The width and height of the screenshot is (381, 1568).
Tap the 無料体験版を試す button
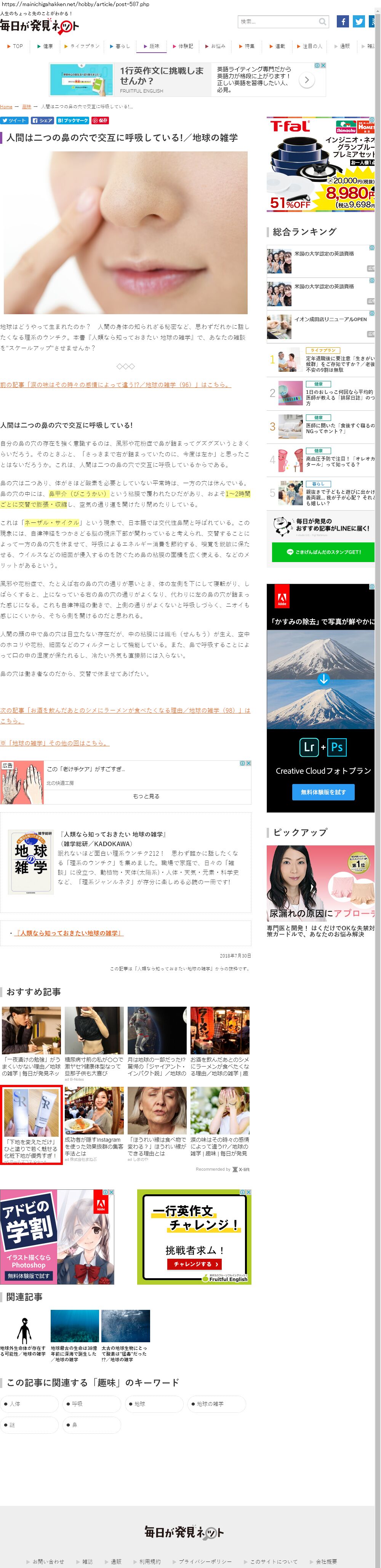(x=323, y=792)
